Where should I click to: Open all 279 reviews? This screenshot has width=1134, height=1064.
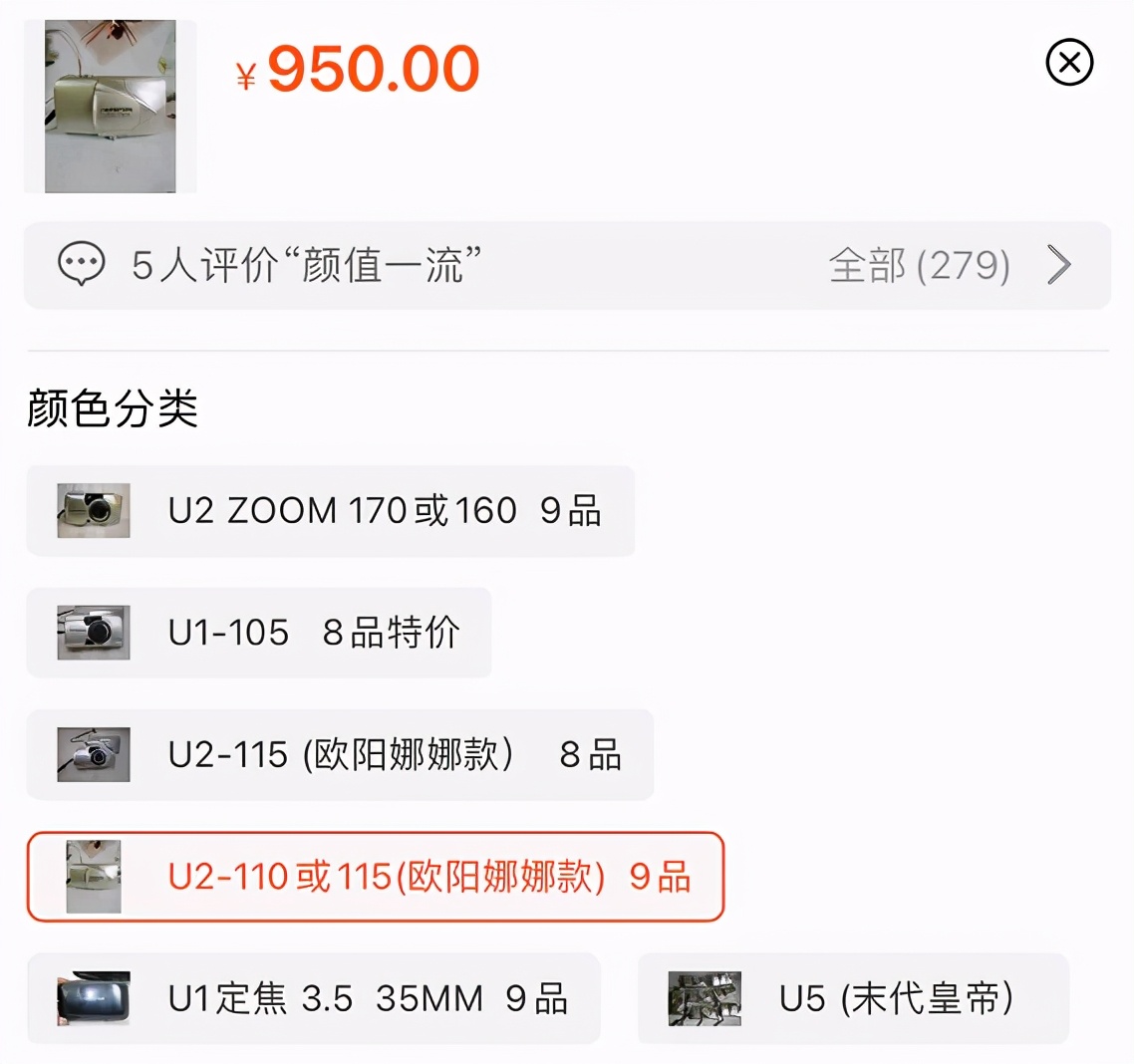948,266
